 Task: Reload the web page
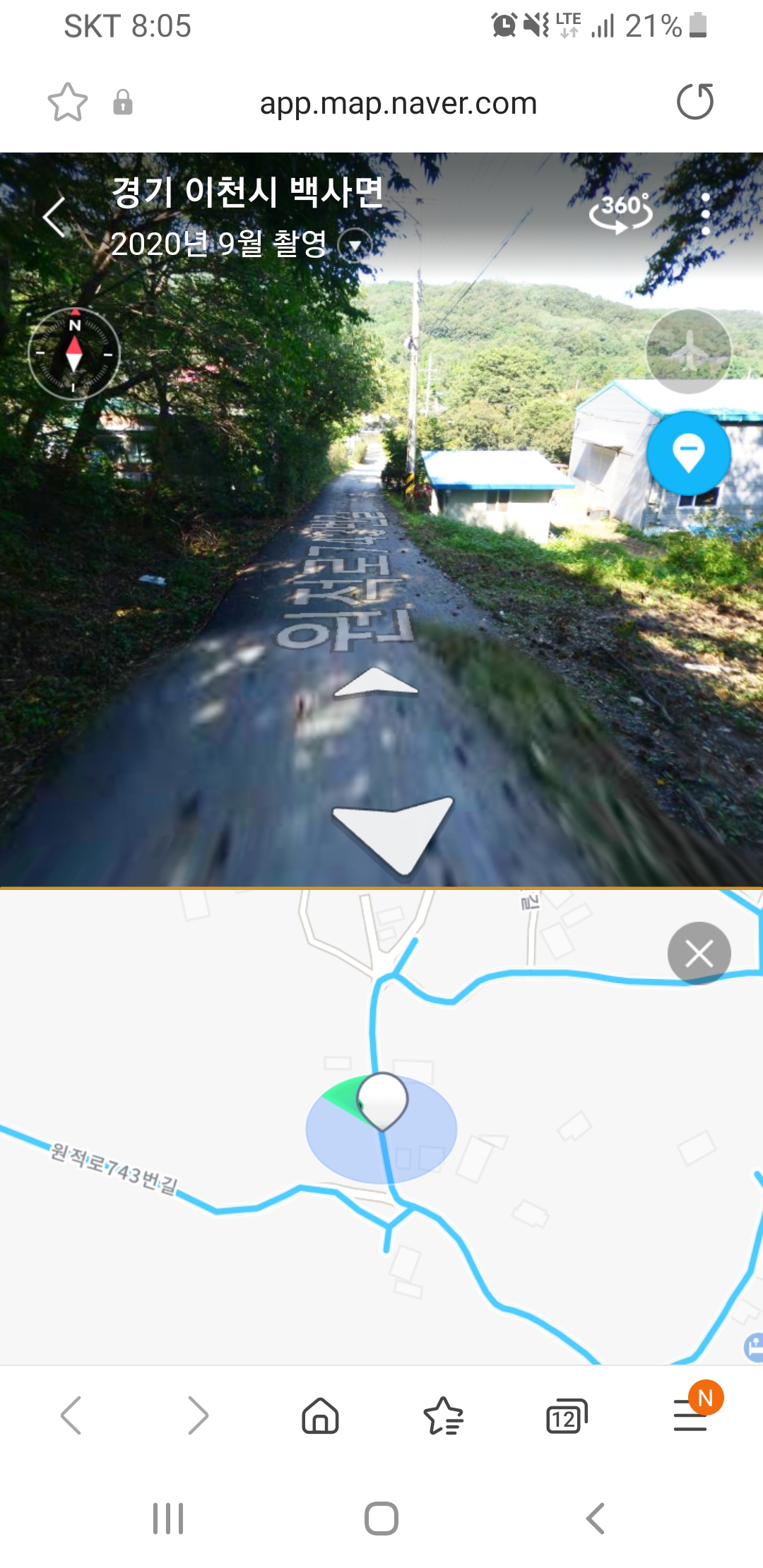(695, 102)
